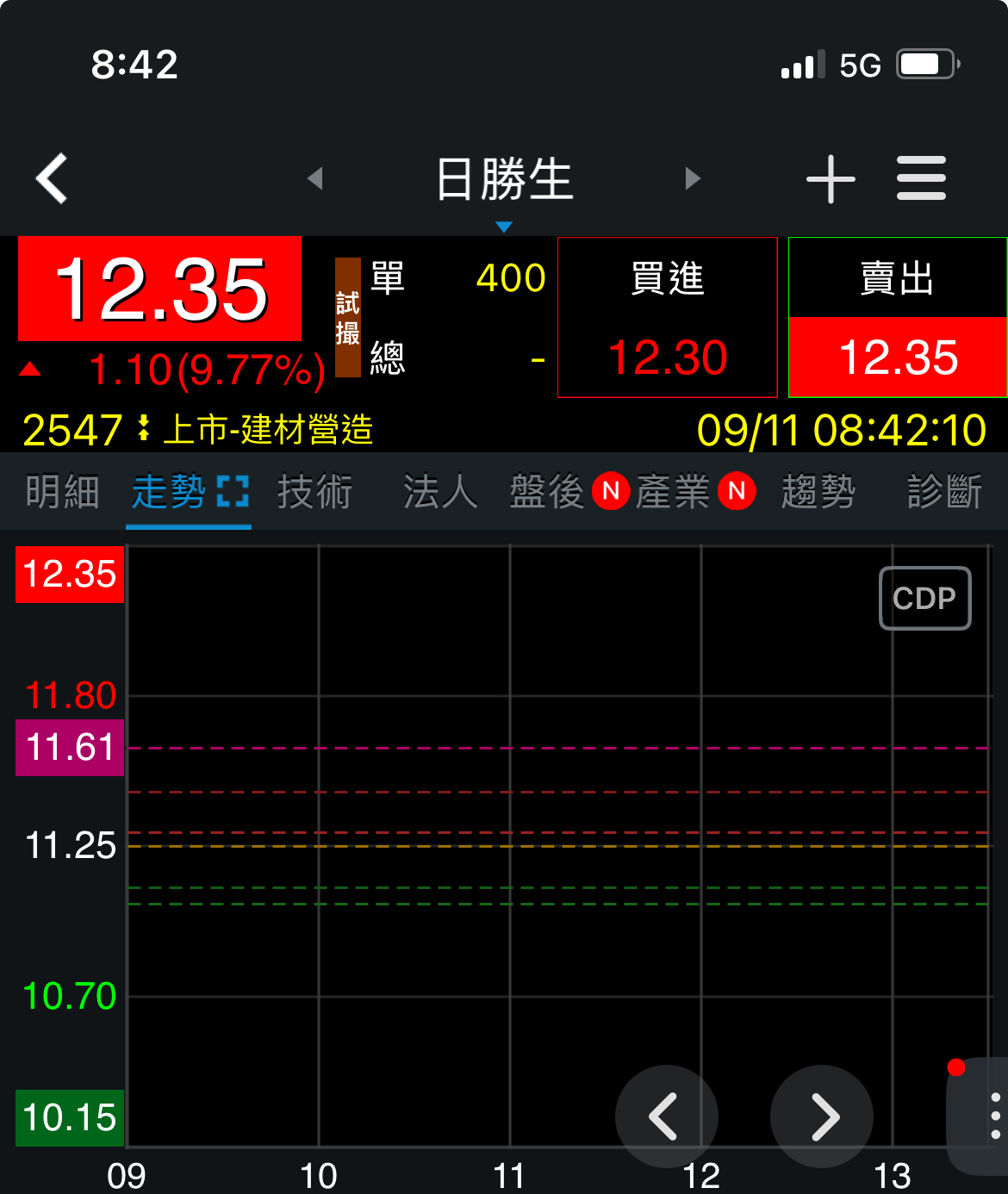The width and height of the screenshot is (1008, 1194).
Task: Tap the round right chevron over the chart
Action: 822,1116
